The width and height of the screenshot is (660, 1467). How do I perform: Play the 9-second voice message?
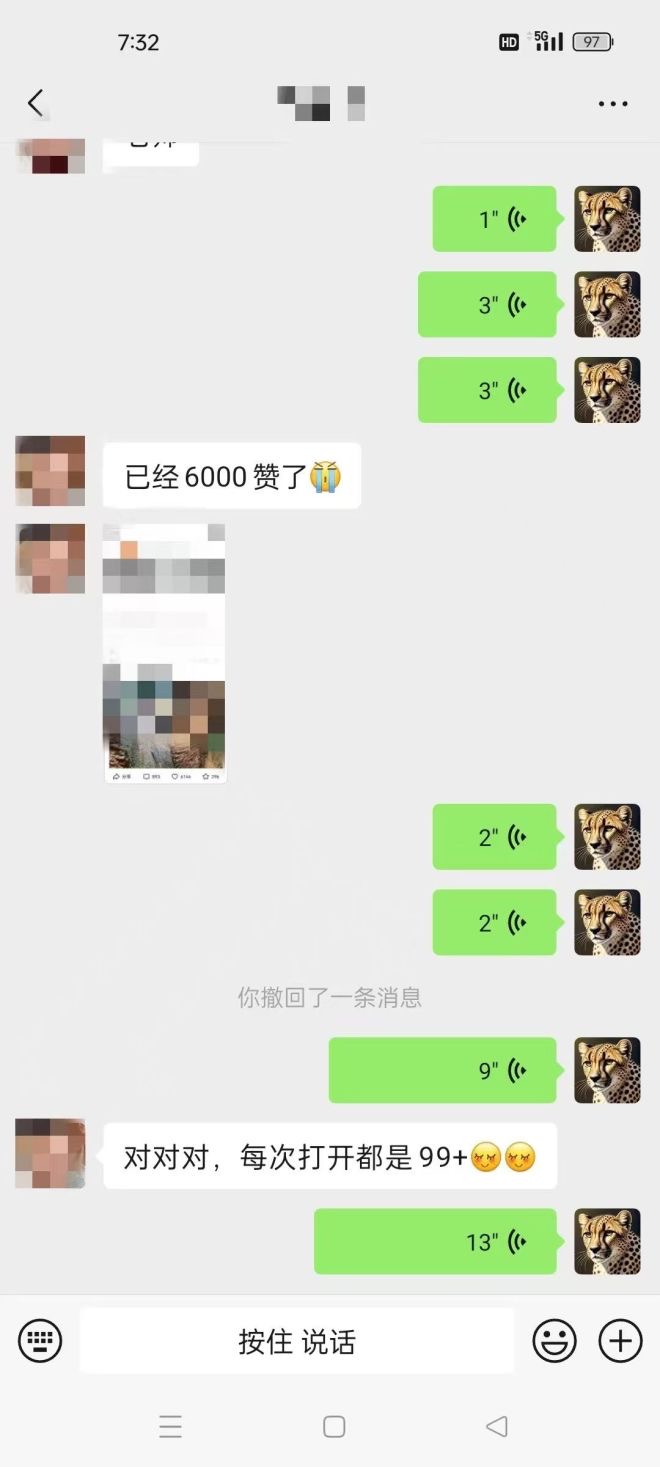(x=442, y=1070)
